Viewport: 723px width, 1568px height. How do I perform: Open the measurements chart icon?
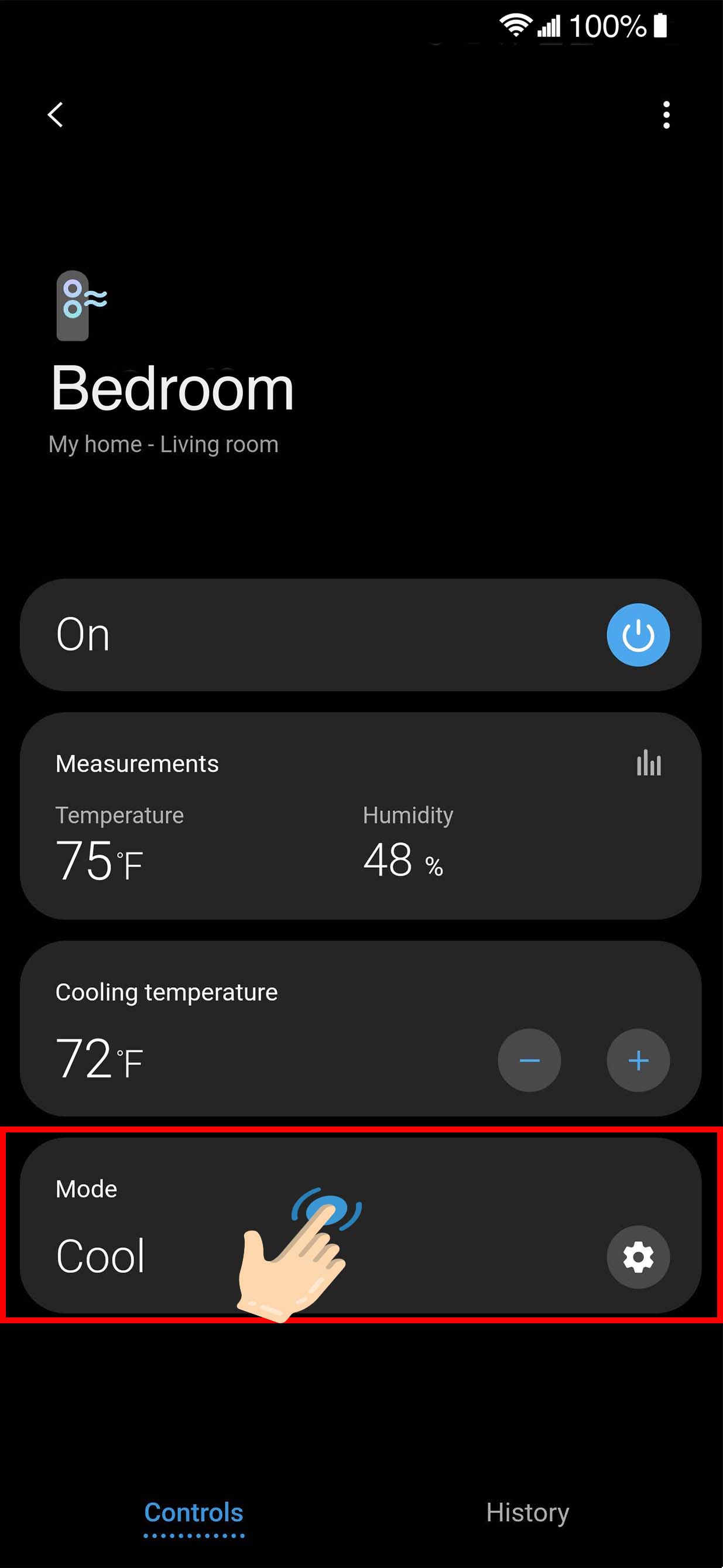[648, 763]
